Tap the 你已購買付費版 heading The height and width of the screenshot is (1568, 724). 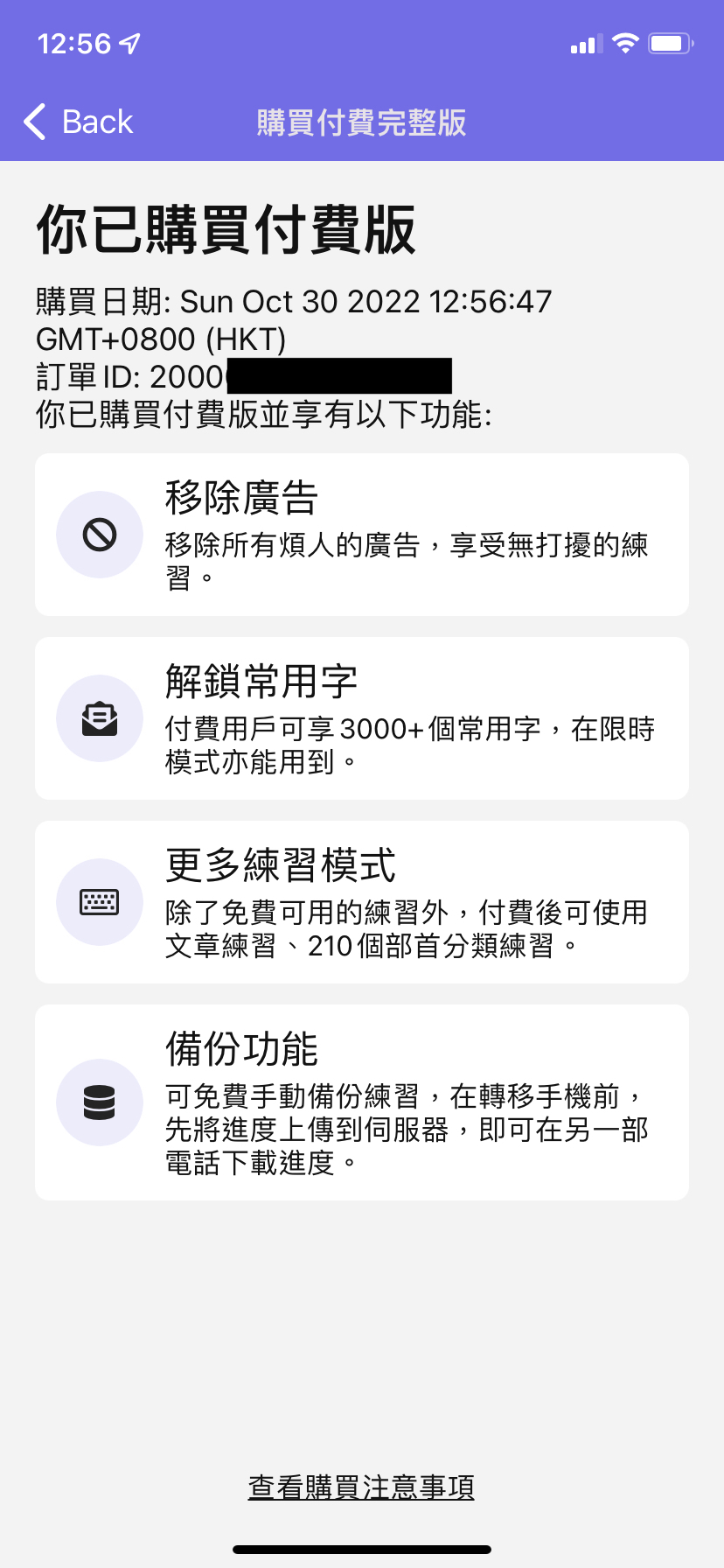coord(226,226)
